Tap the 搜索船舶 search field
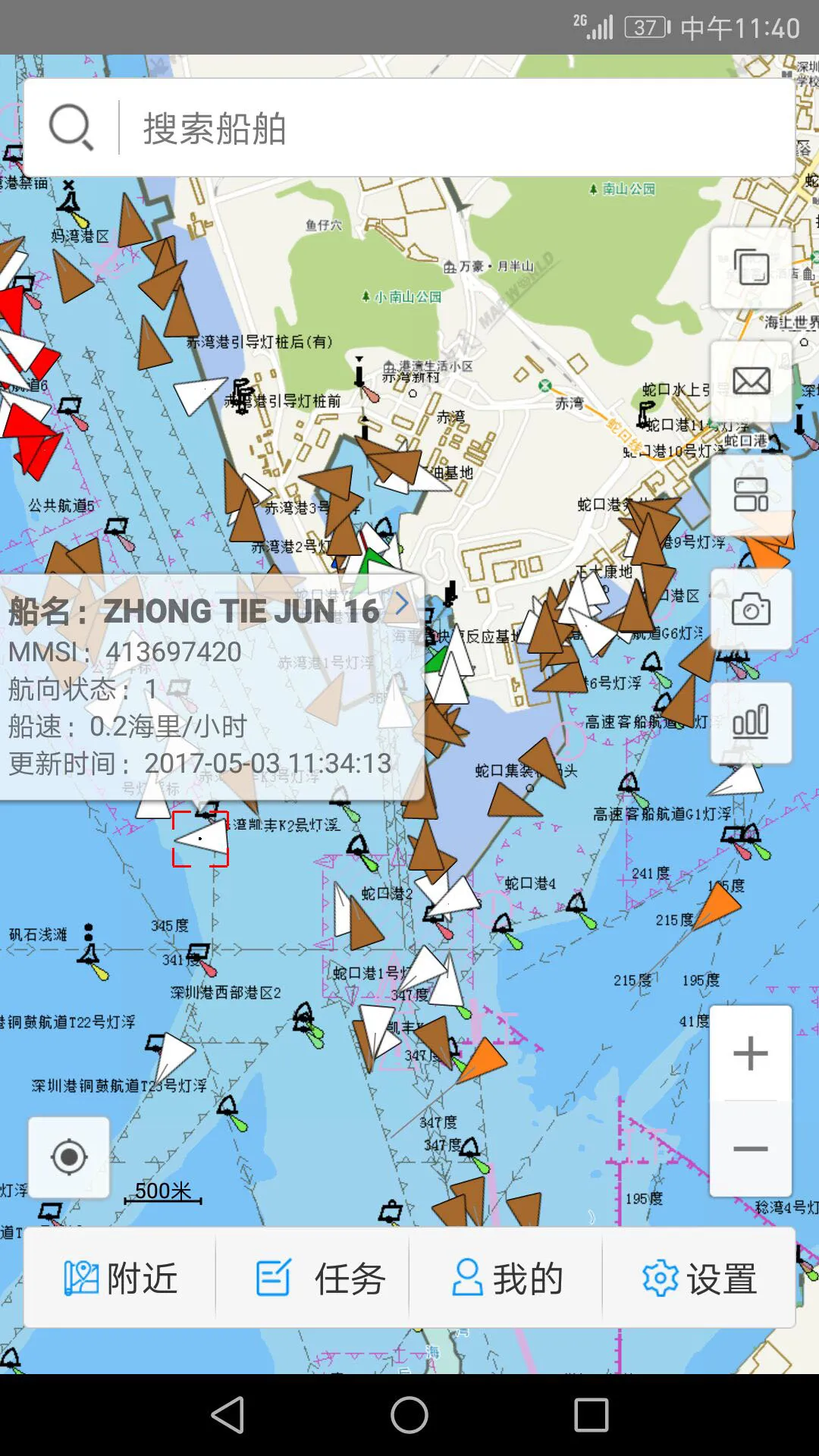 pos(455,128)
